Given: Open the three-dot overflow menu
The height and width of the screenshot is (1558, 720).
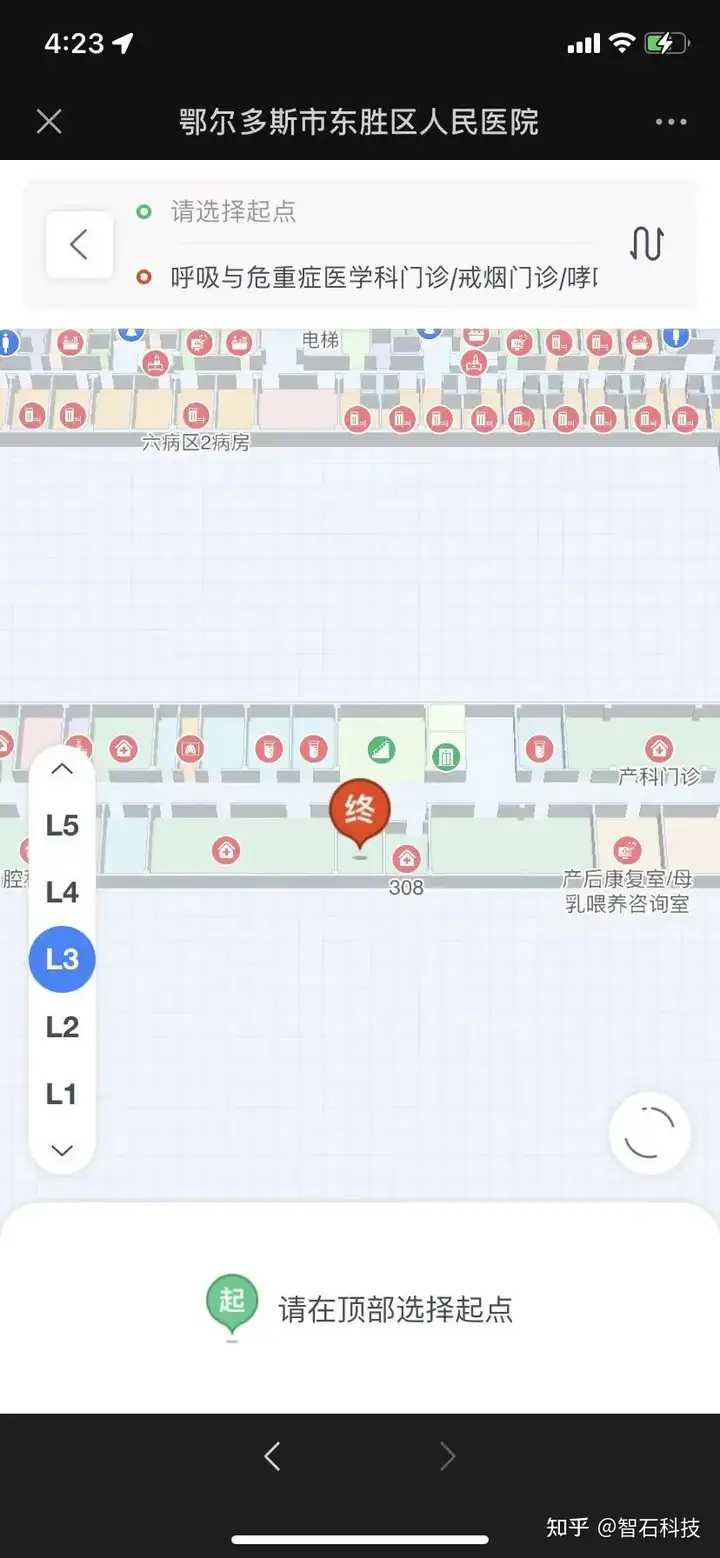Looking at the screenshot, I should click(671, 122).
